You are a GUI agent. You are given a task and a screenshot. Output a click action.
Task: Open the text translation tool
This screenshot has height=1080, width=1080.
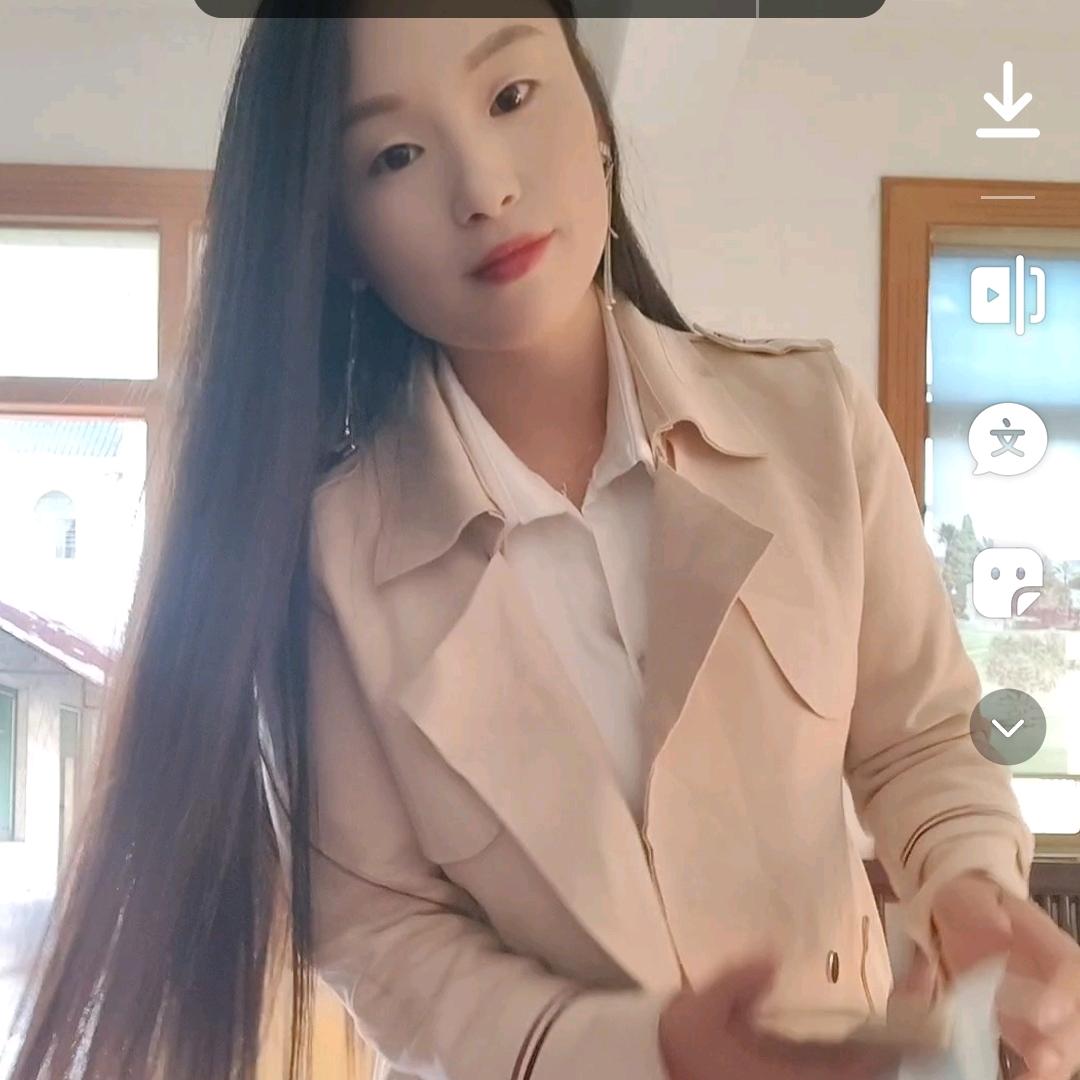pyautogui.click(x=1007, y=440)
